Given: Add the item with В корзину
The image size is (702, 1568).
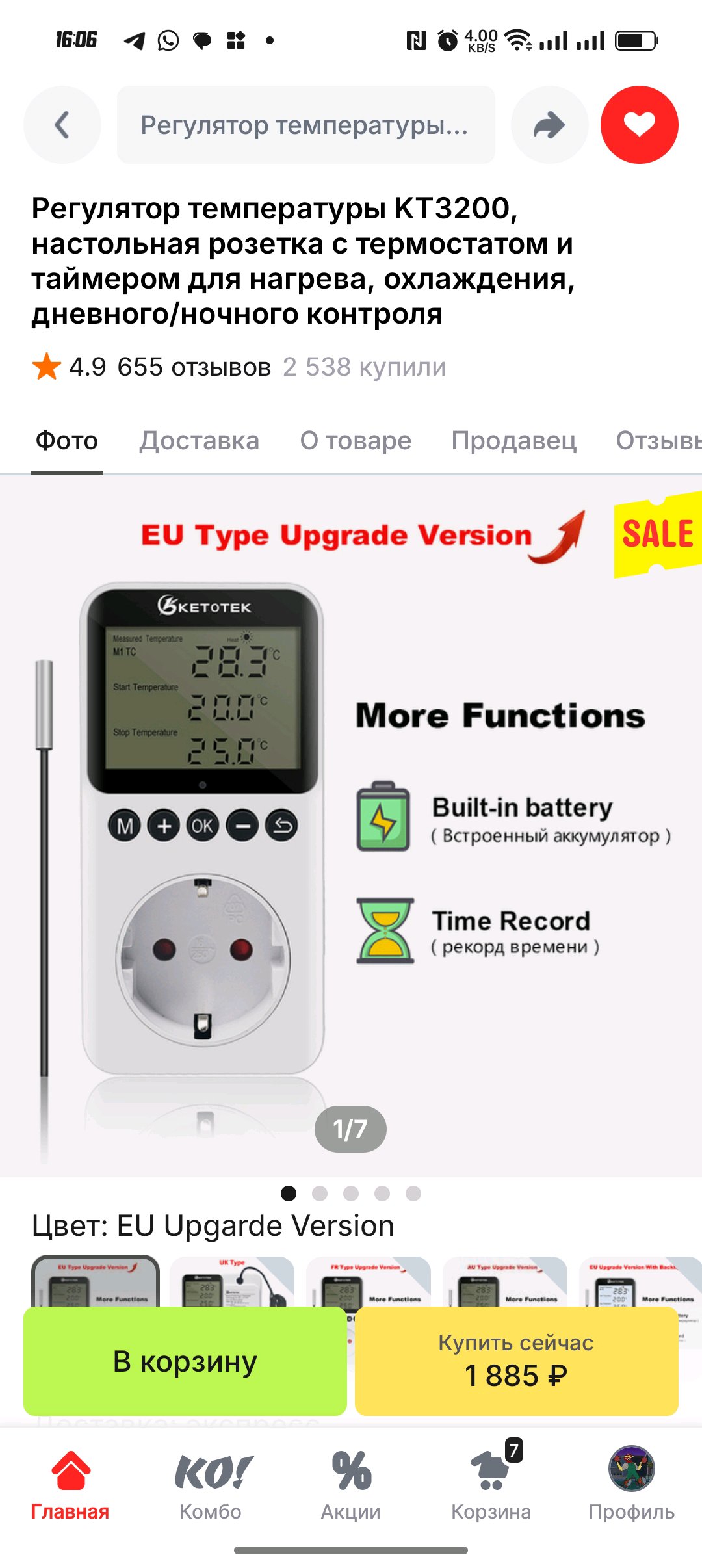Looking at the screenshot, I should [185, 1361].
